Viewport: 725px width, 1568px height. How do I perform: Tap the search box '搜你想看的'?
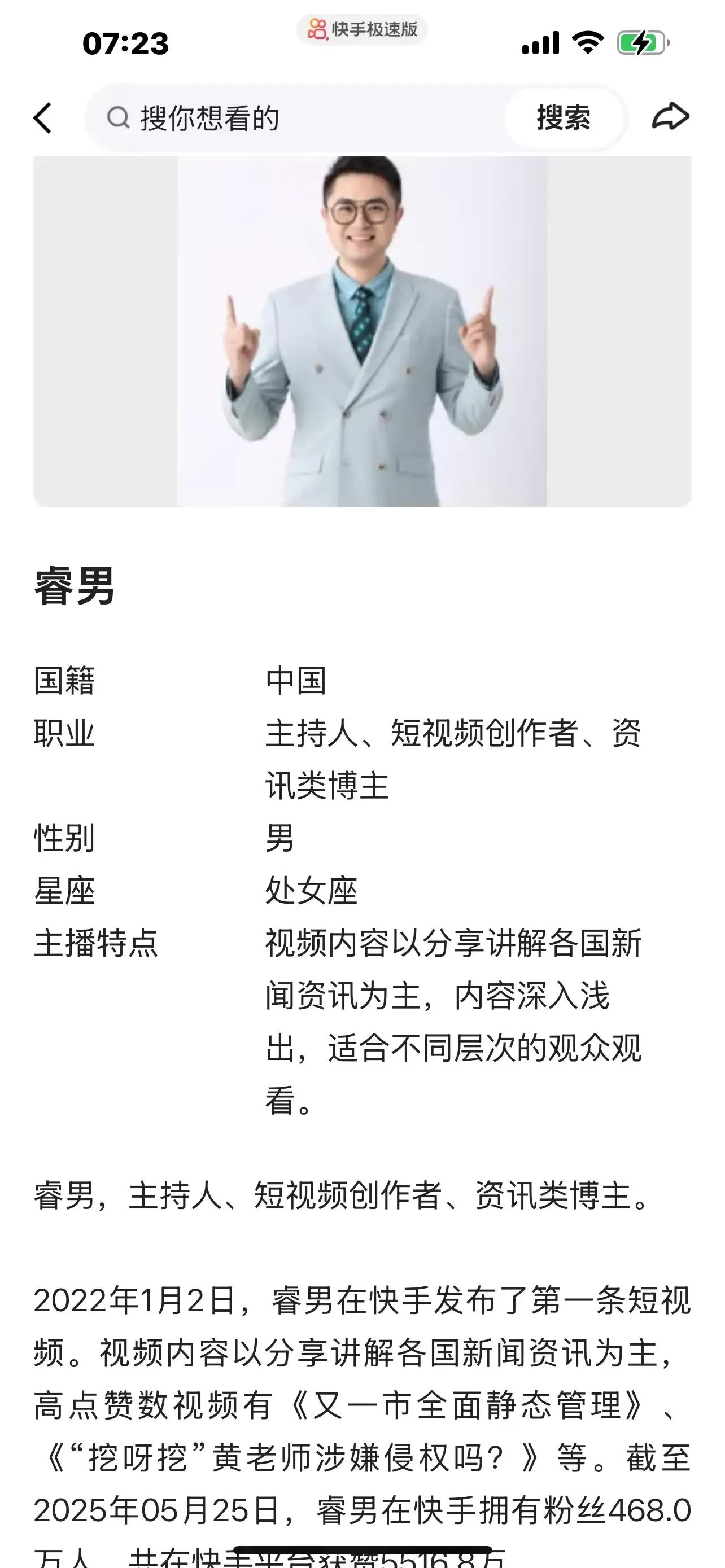point(292,118)
